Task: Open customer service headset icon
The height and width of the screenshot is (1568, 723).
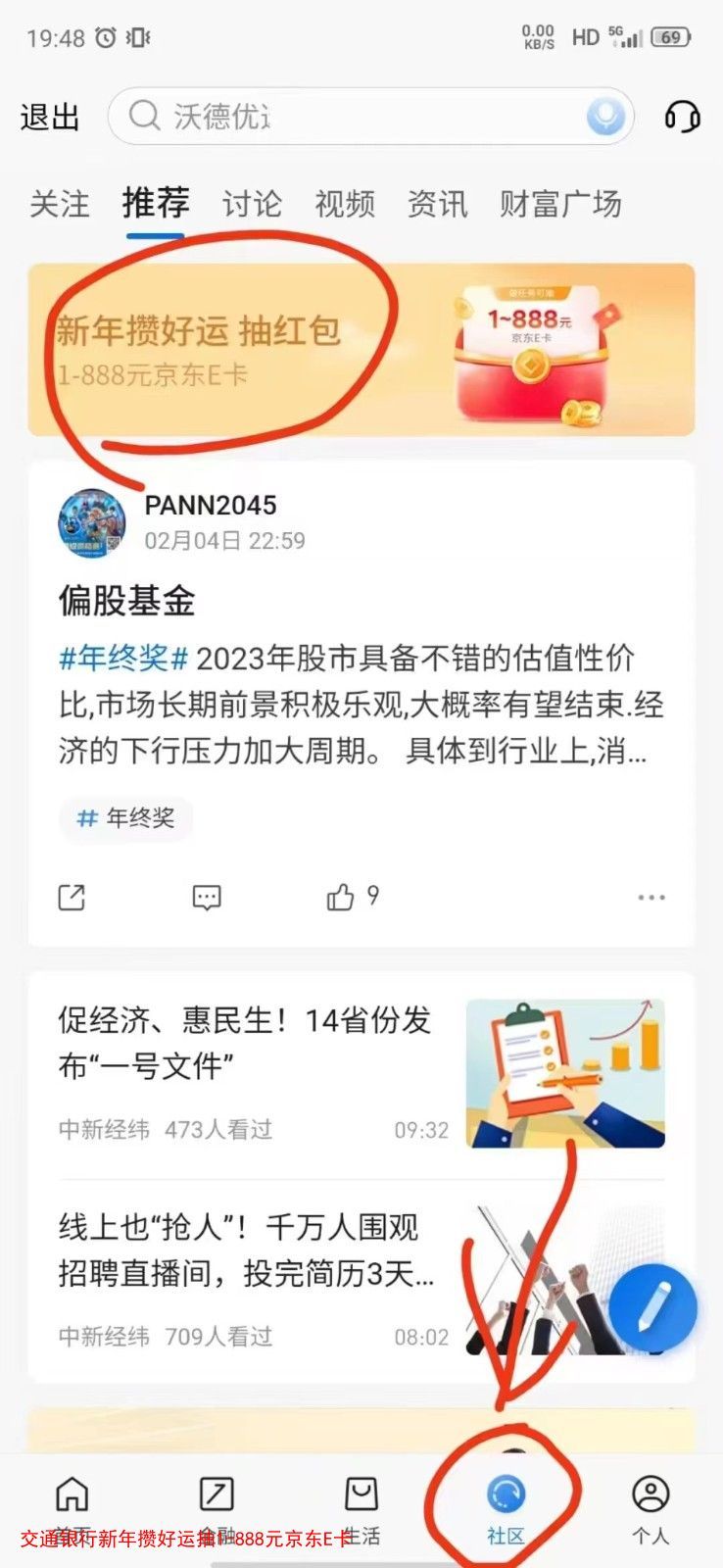Action: (682, 118)
